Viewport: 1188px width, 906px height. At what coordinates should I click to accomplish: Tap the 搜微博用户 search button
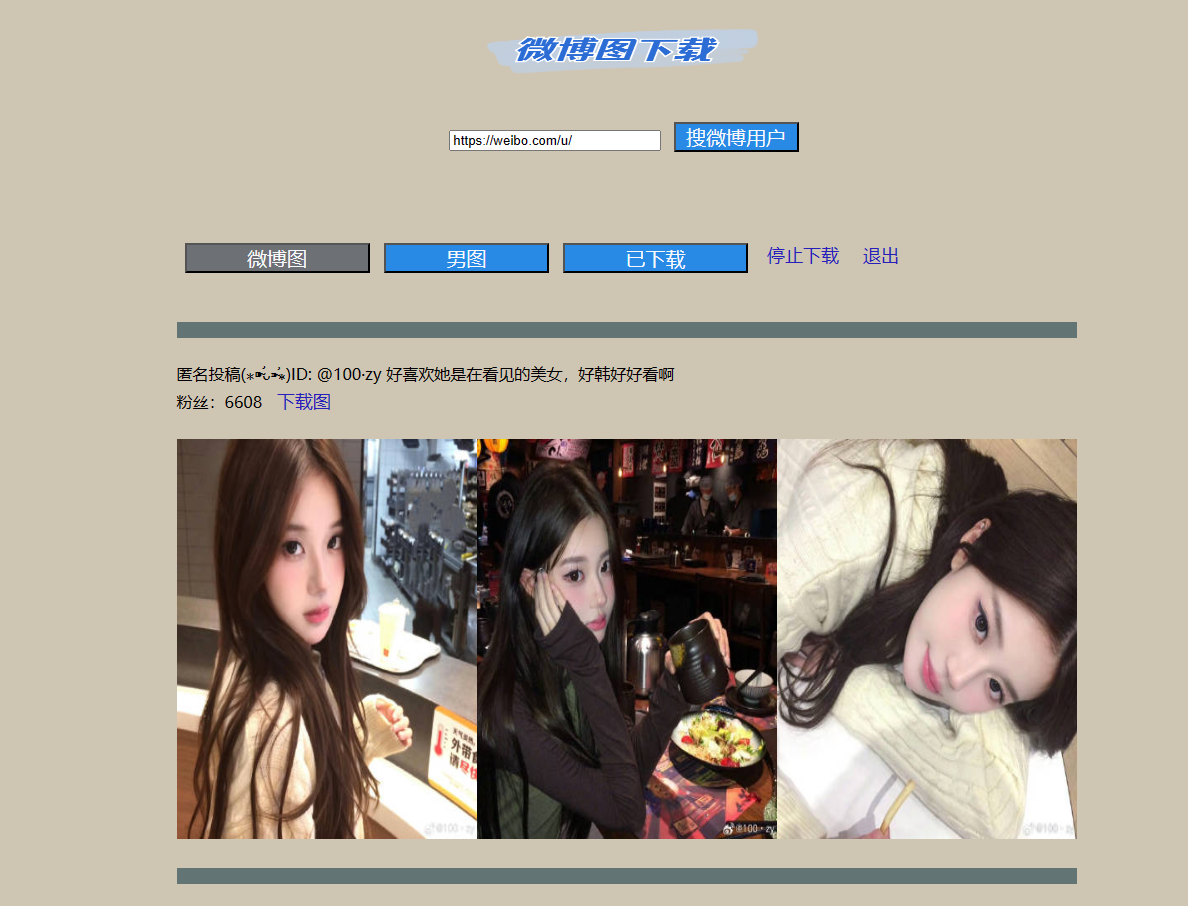(736, 138)
